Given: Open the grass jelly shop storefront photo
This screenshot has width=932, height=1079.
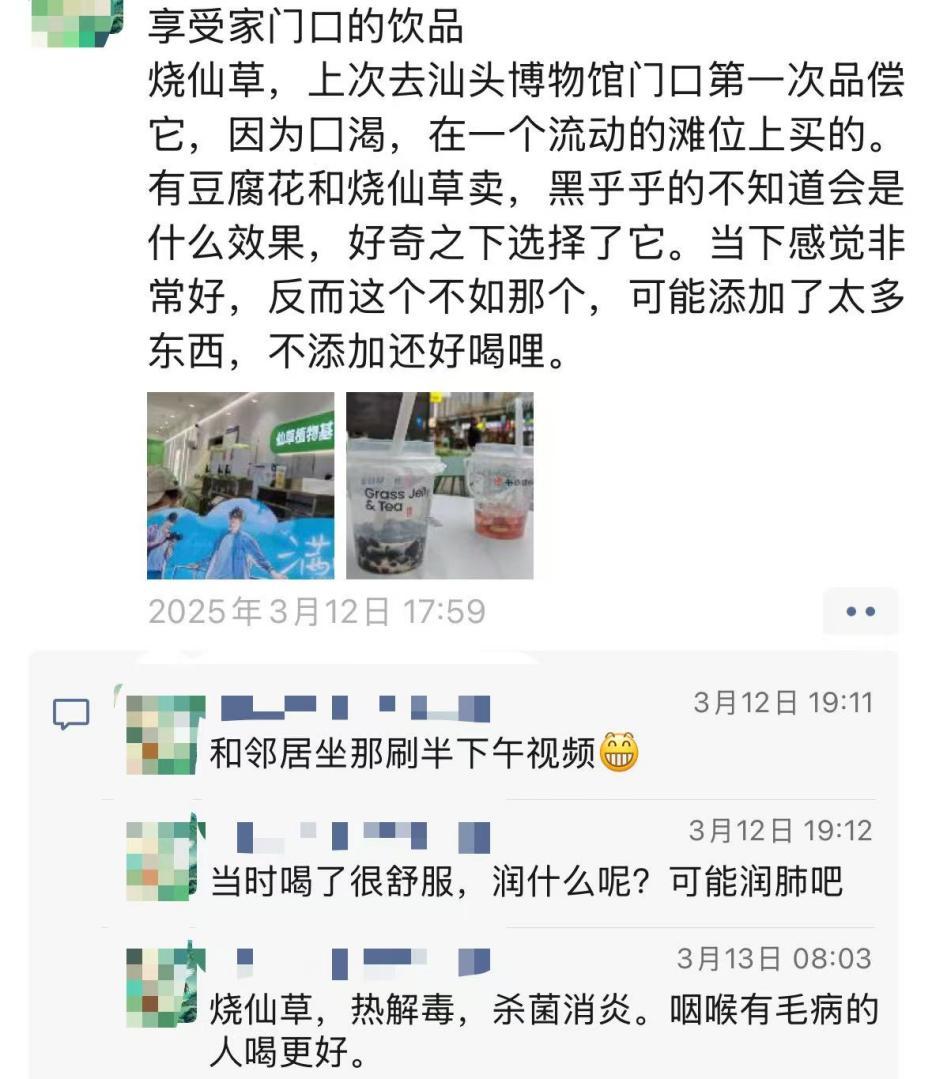Looking at the screenshot, I should click(240, 485).
